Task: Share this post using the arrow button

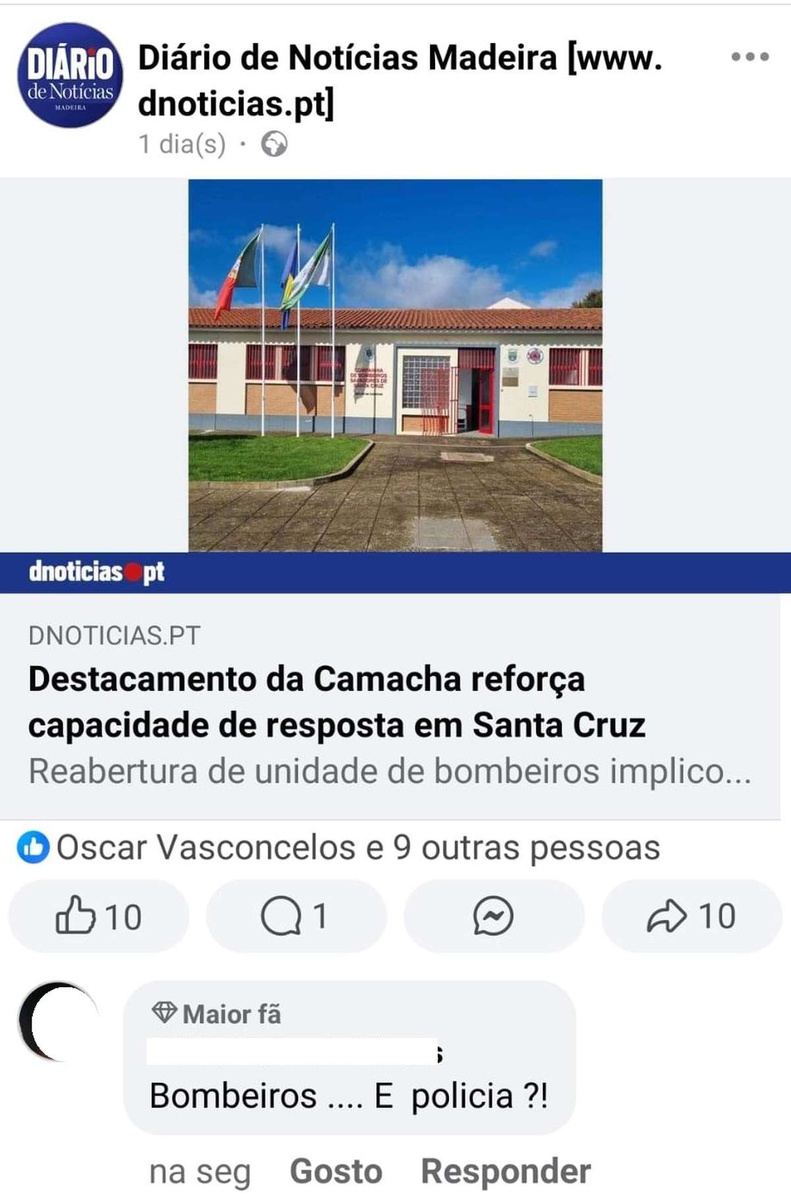Action: point(691,916)
